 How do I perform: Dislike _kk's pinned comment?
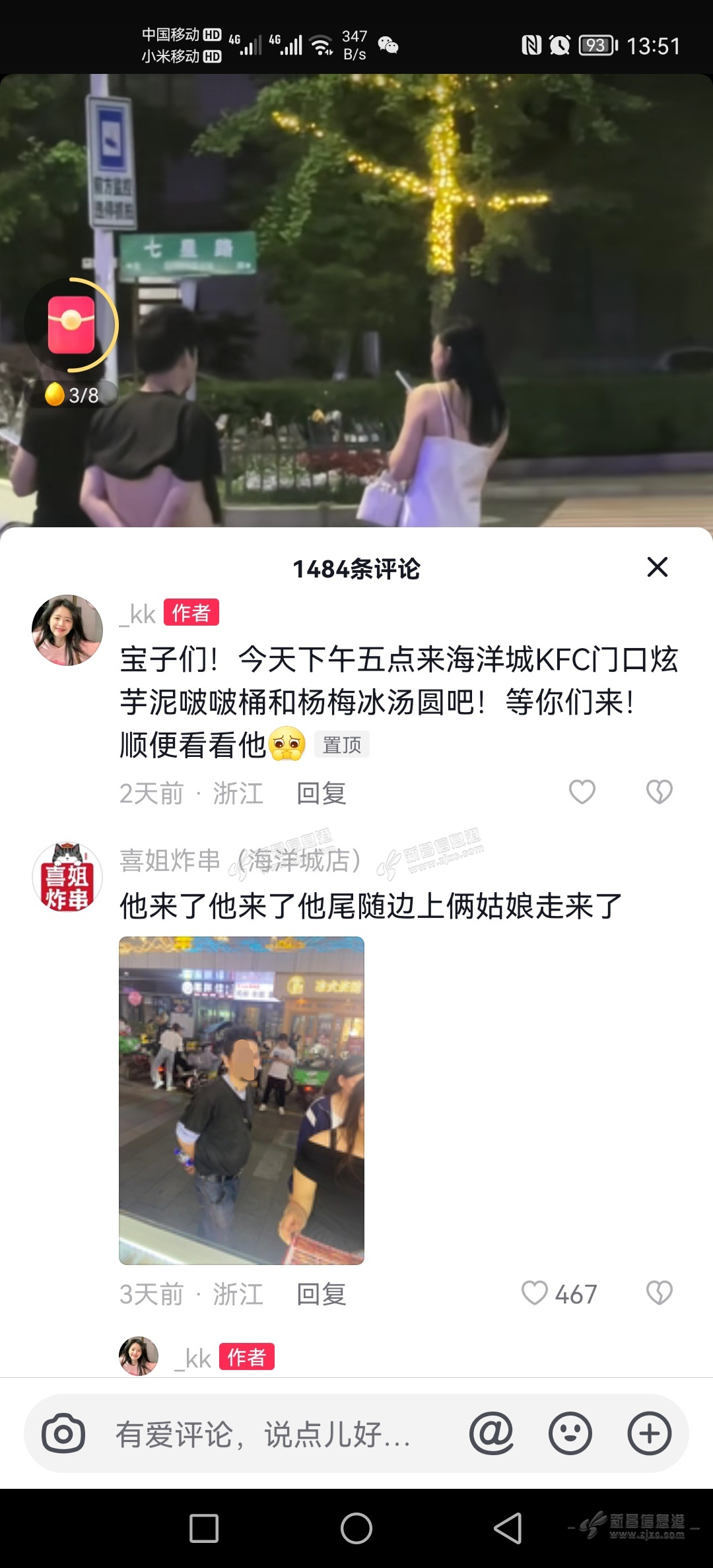click(x=659, y=792)
